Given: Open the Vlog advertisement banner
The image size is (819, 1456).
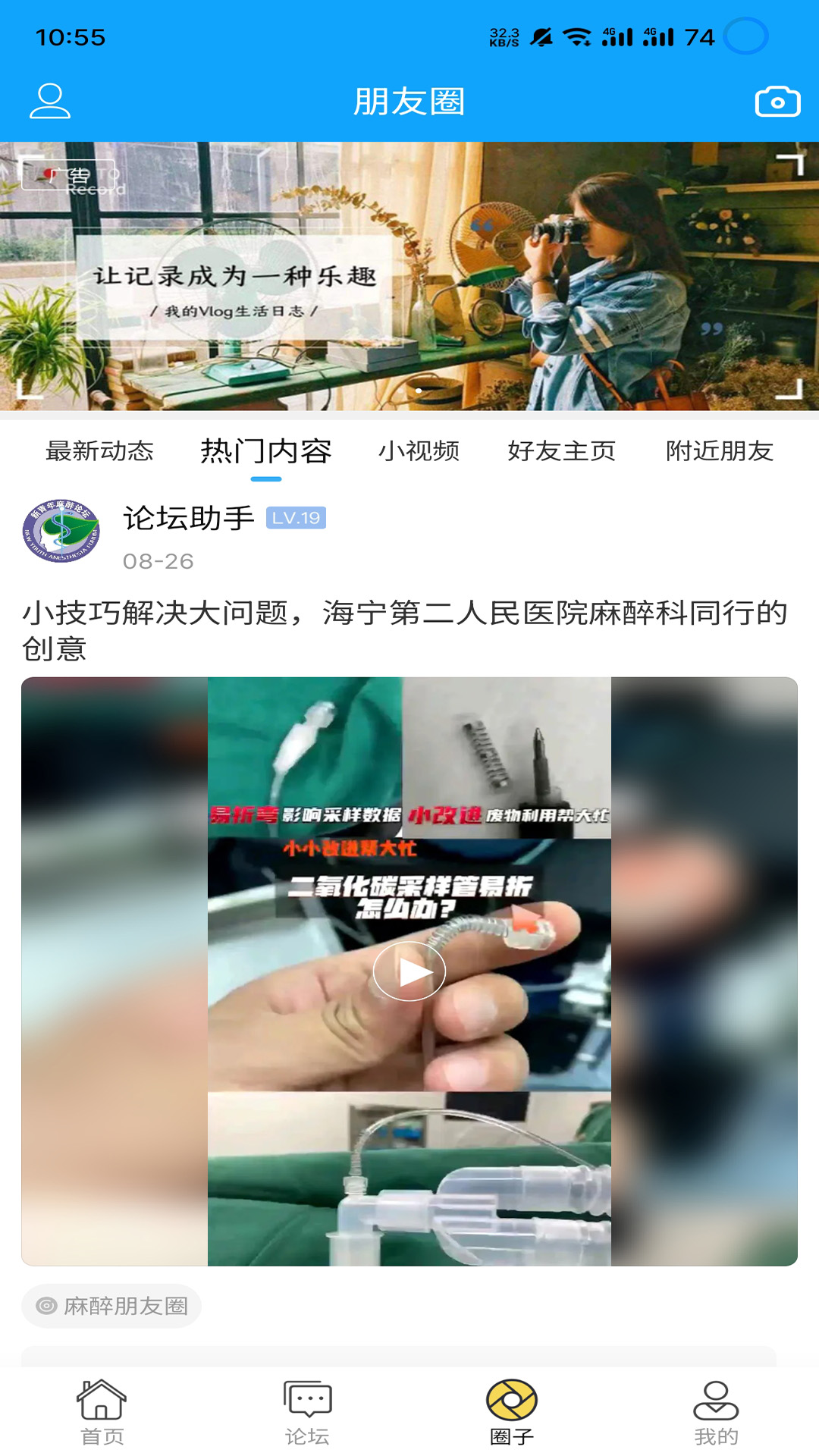Looking at the screenshot, I should (x=409, y=277).
